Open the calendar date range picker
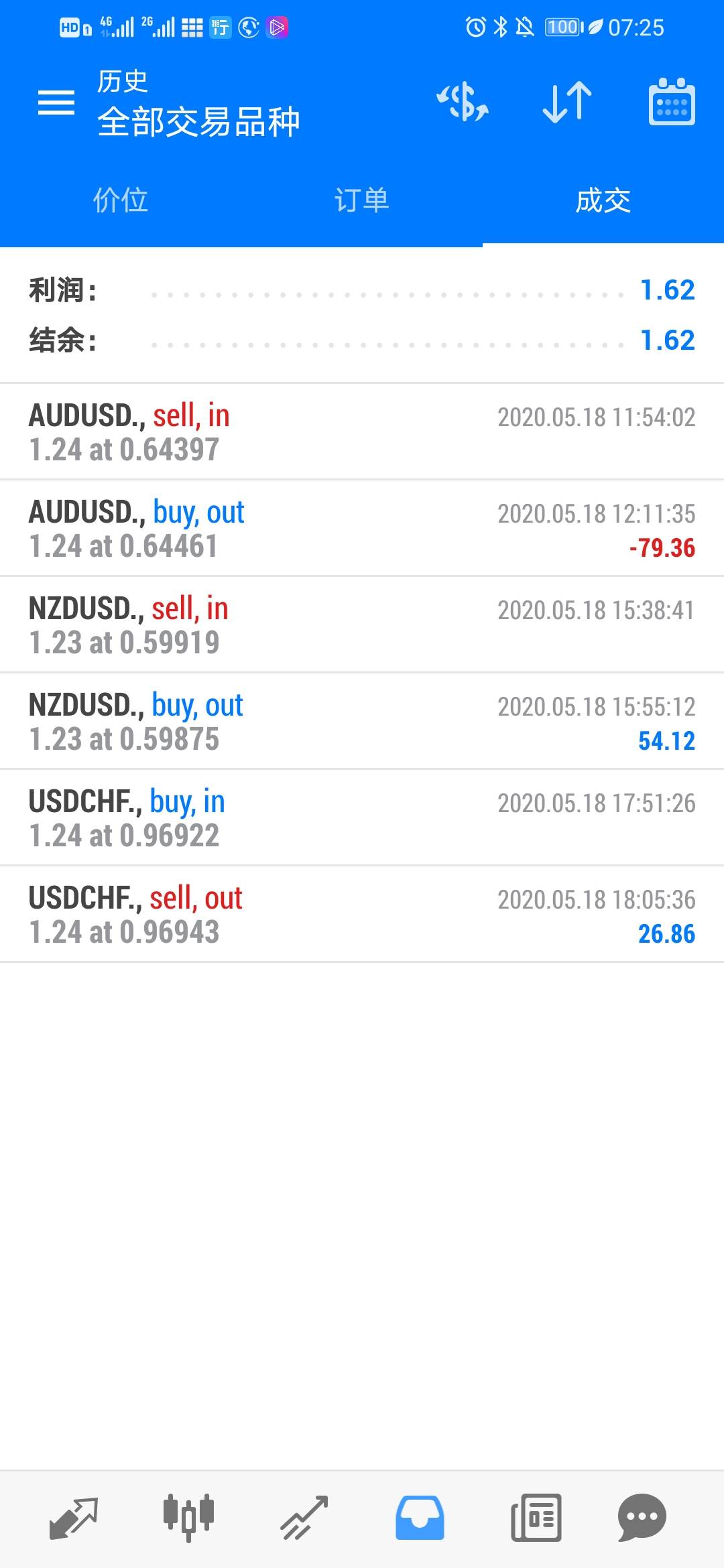 (x=672, y=102)
